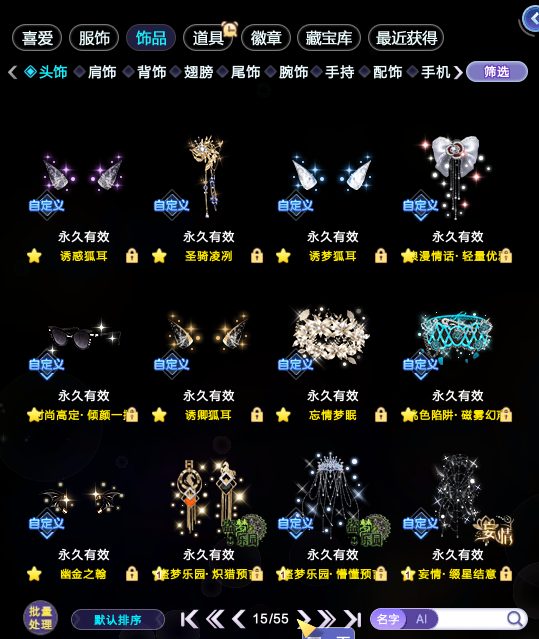The width and height of the screenshot is (539, 639).
Task: Jump to the first page
Action: pos(189,619)
